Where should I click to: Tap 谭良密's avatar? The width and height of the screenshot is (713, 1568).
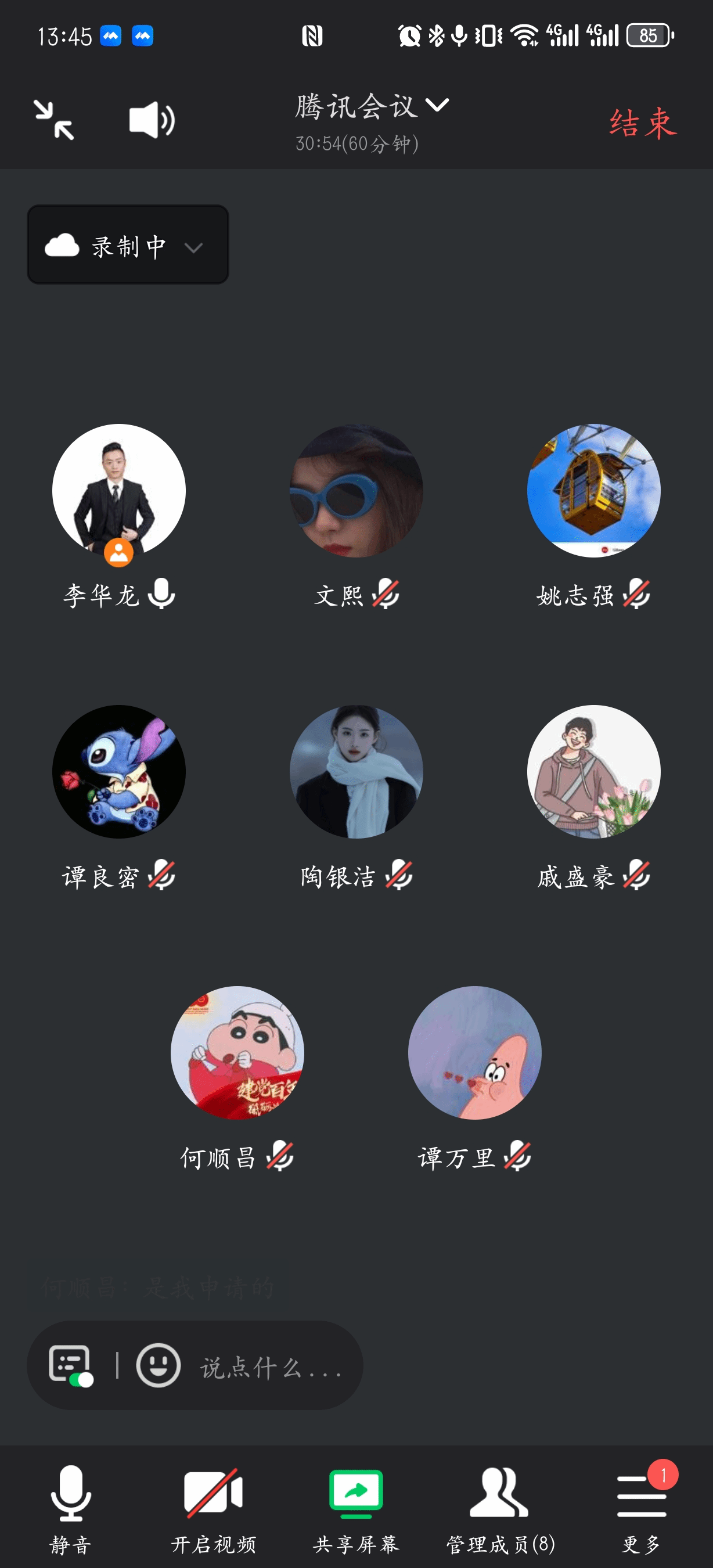(x=118, y=772)
